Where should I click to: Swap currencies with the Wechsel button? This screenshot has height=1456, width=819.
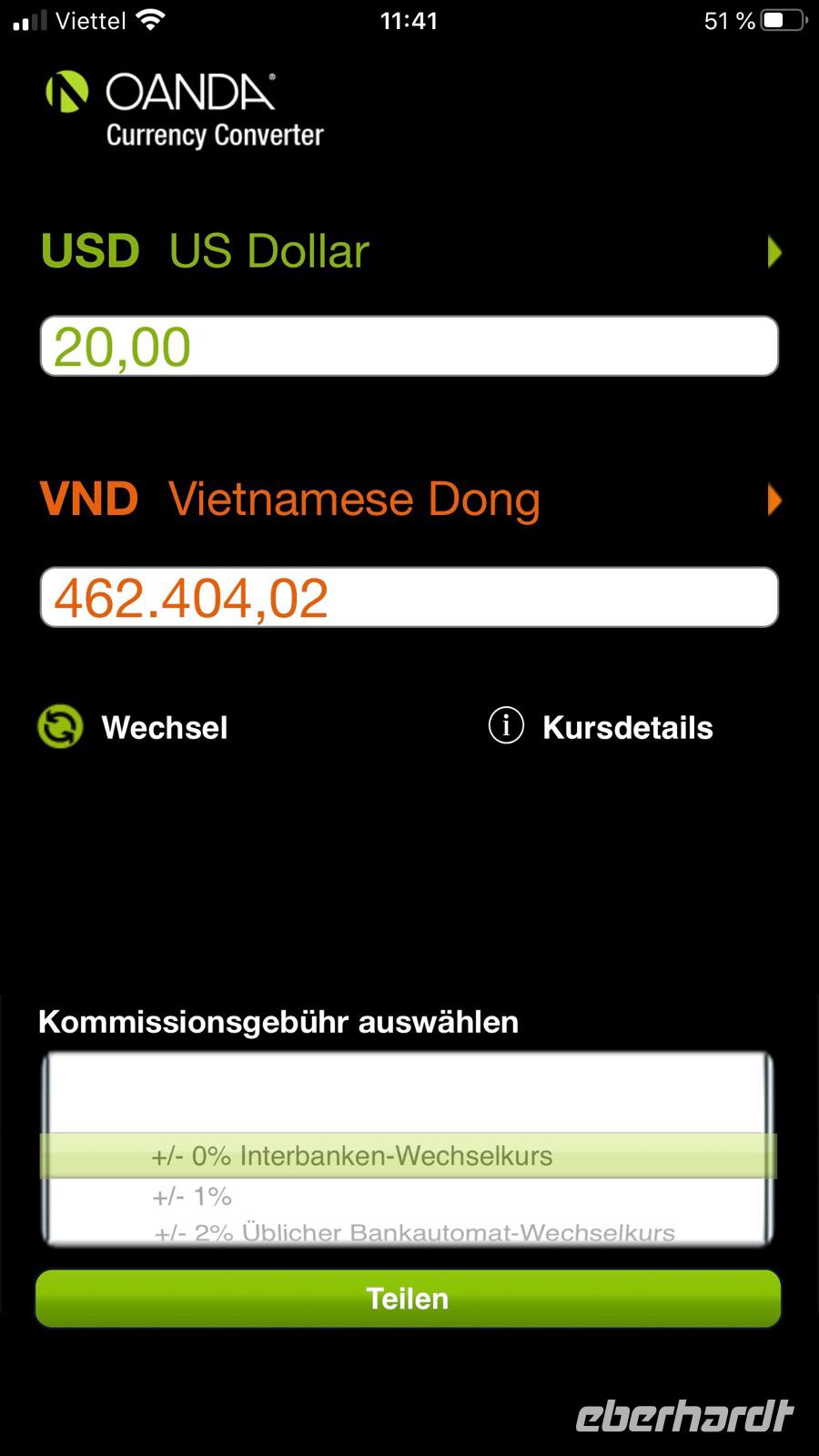[133, 727]
